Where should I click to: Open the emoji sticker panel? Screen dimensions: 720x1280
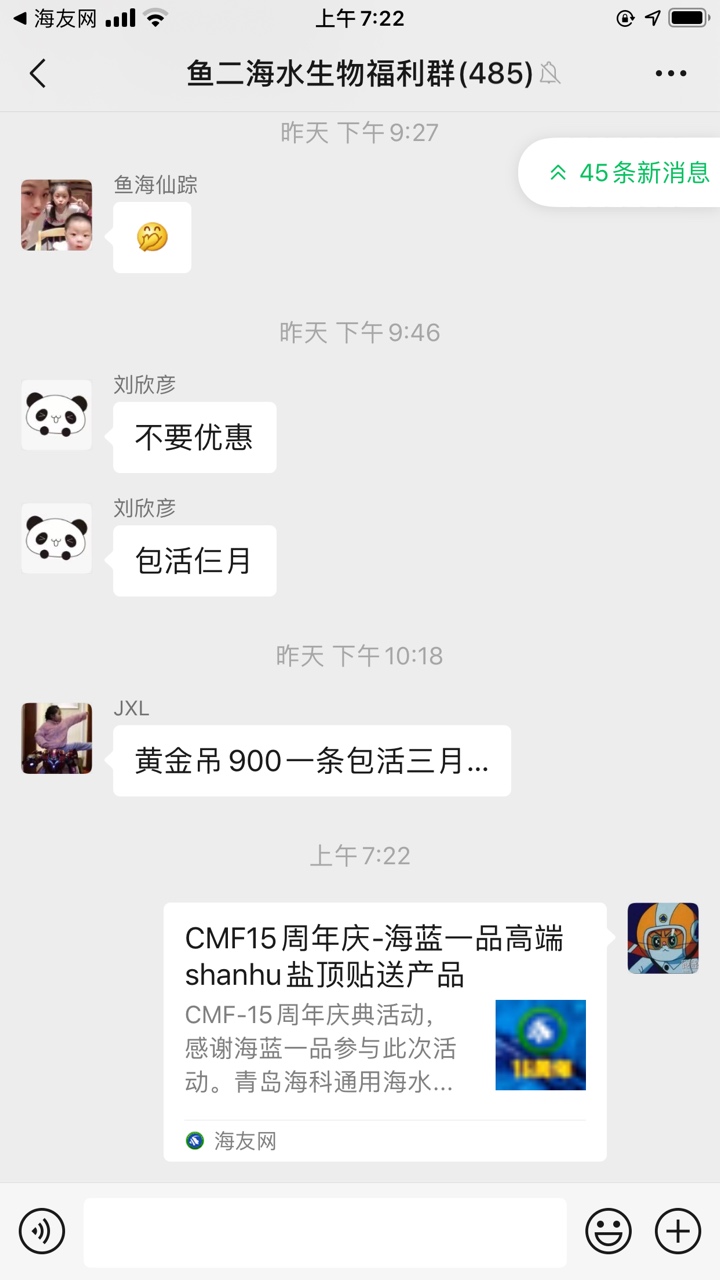point(608,1230)
